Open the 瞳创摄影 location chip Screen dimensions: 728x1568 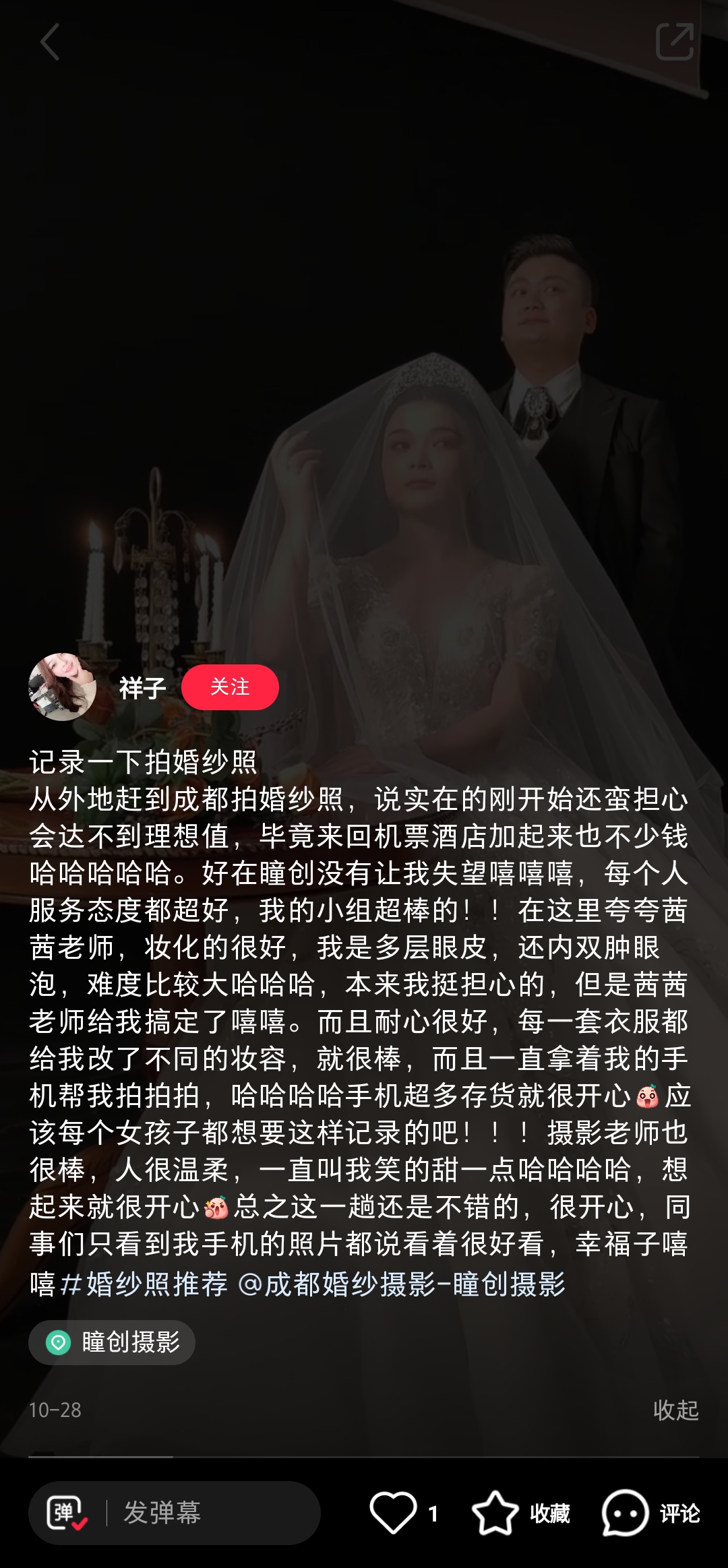pos(112,1342)
